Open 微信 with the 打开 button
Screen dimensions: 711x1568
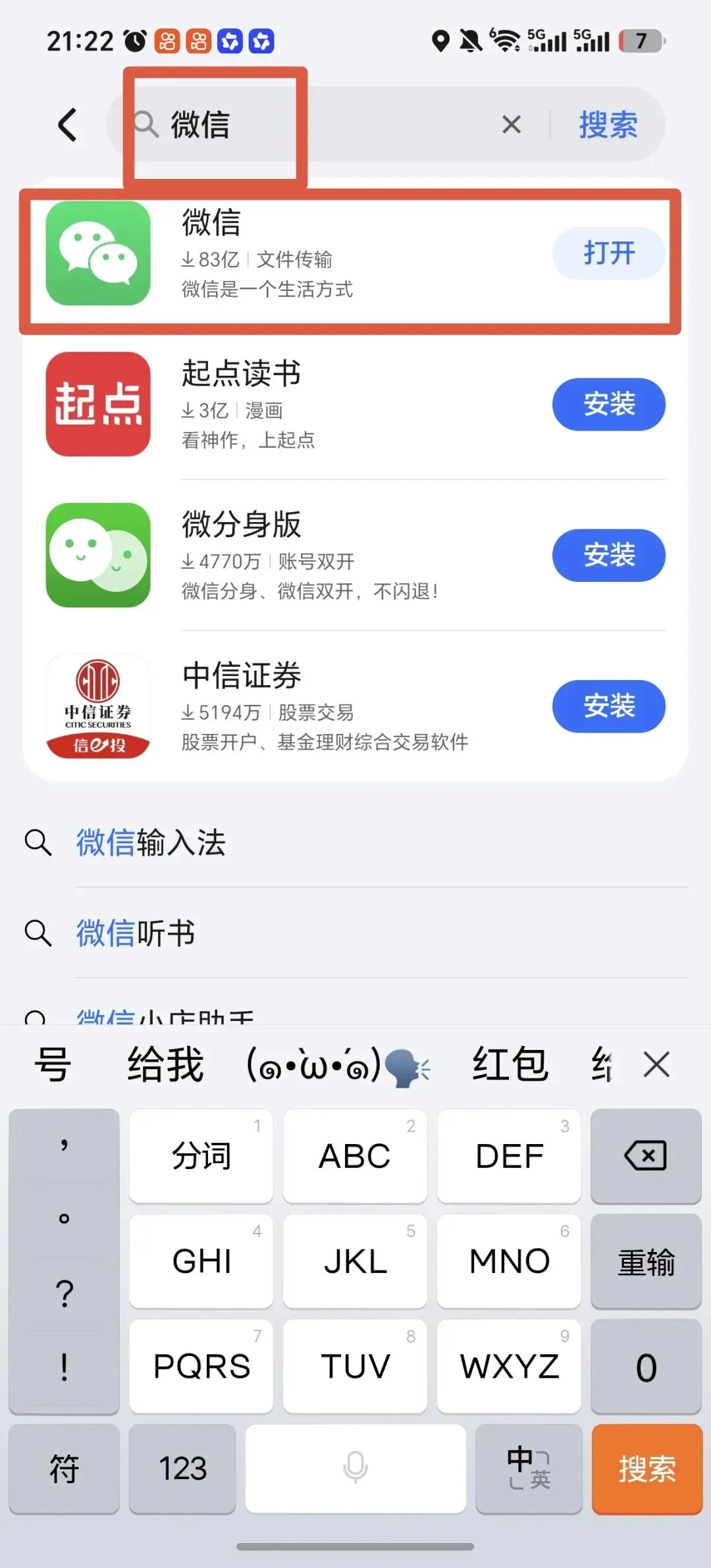(x=608, y=253)
